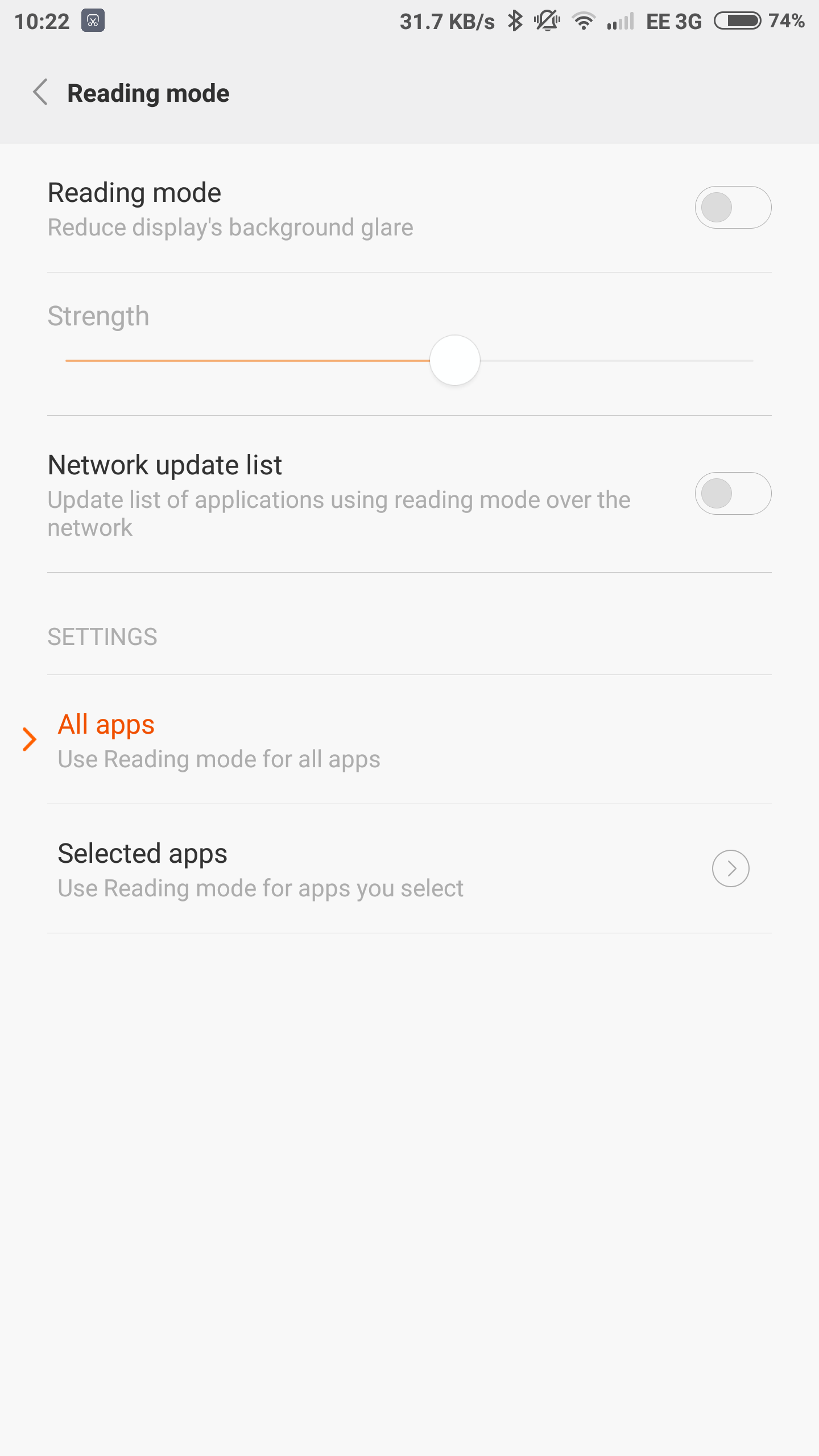Viewport: 819px width, 1456px height.
Task: Turn on Network update list
Action: [x=733, y=494]
